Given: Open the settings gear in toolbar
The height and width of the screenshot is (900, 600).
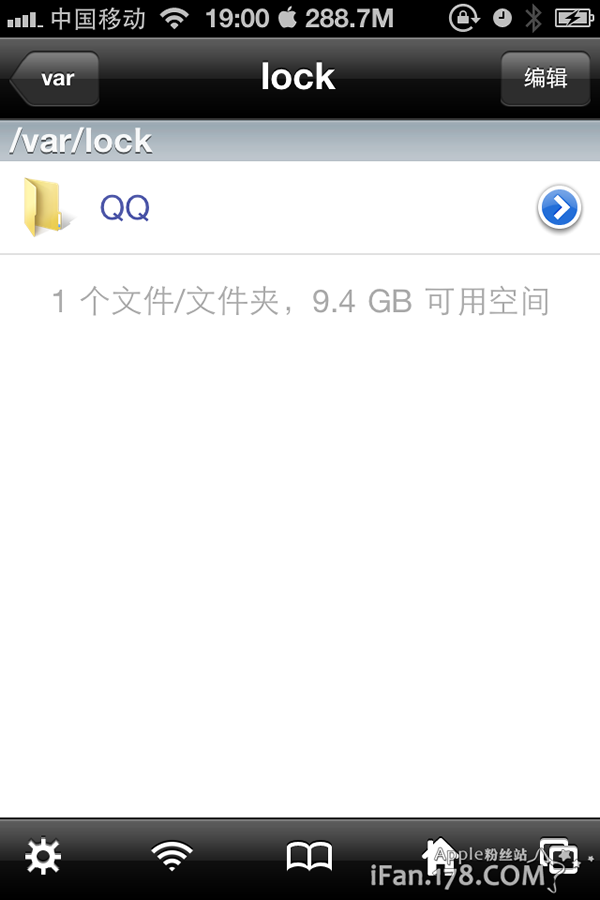Looking at the screenshot, I should [43, 857].
